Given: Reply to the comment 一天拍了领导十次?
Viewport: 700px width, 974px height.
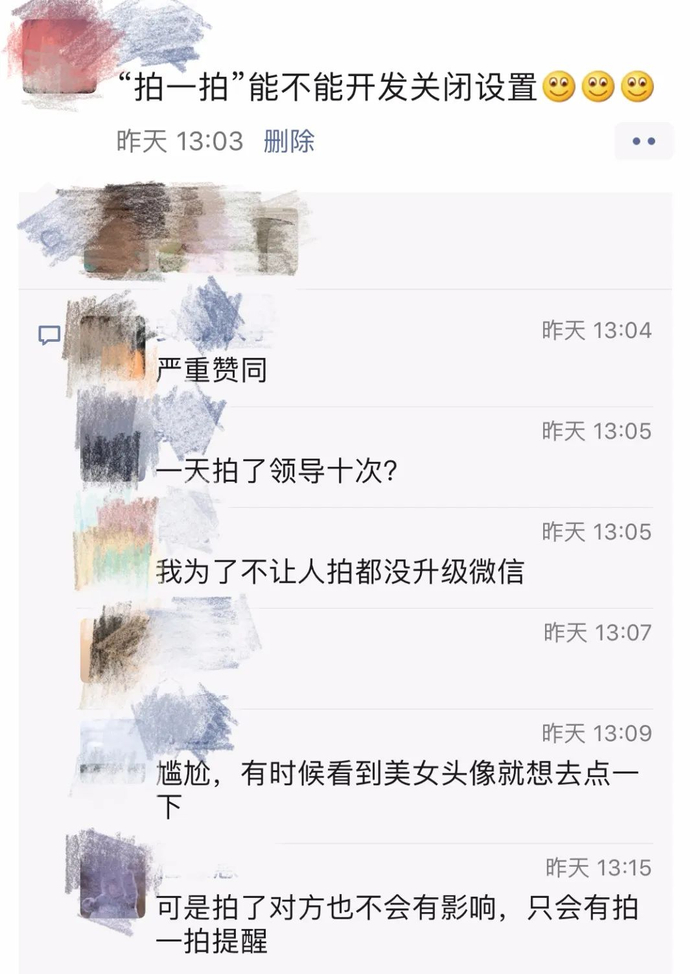Looking at the screenshot, I should 276,471.
